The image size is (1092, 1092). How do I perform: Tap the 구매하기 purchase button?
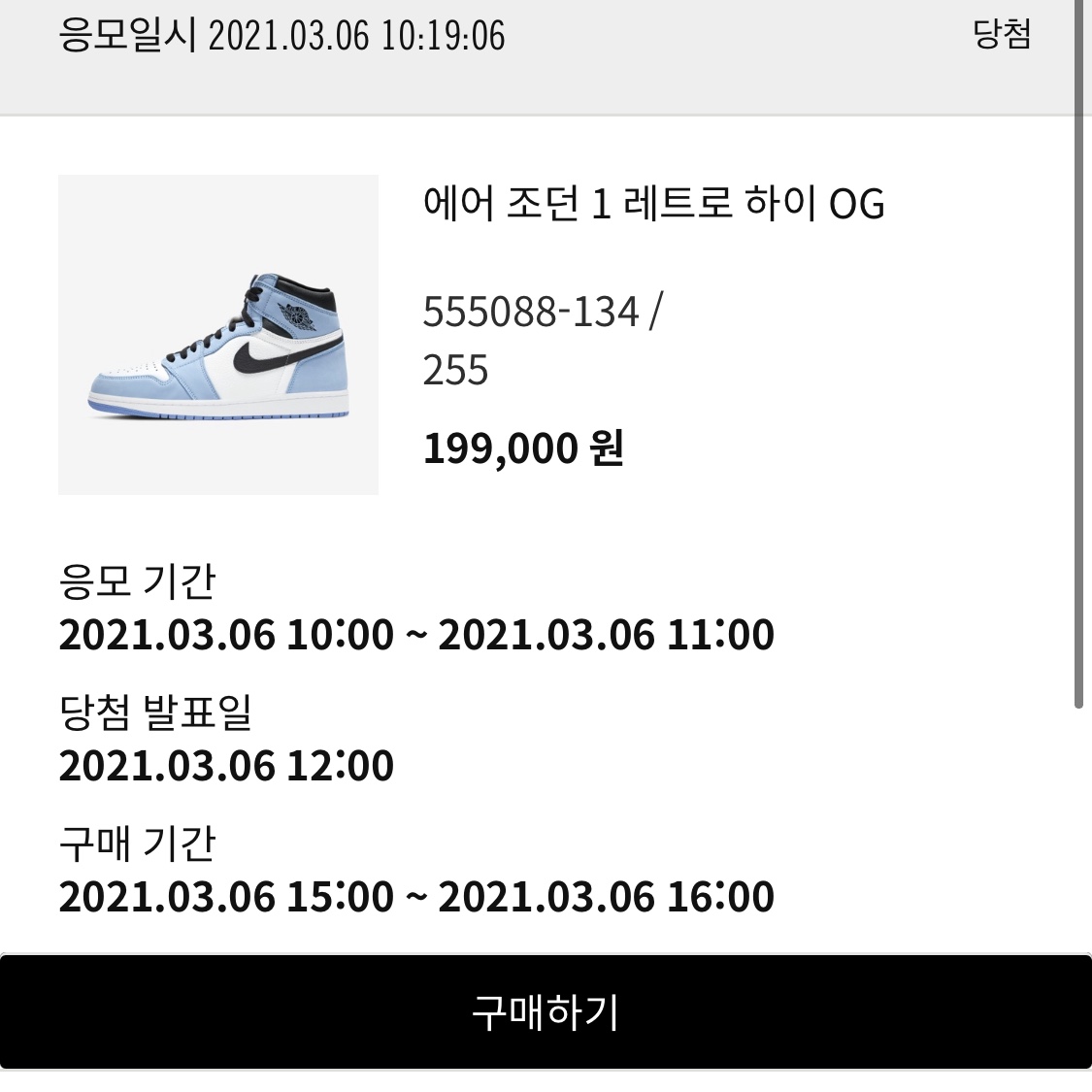[546, 1012]
